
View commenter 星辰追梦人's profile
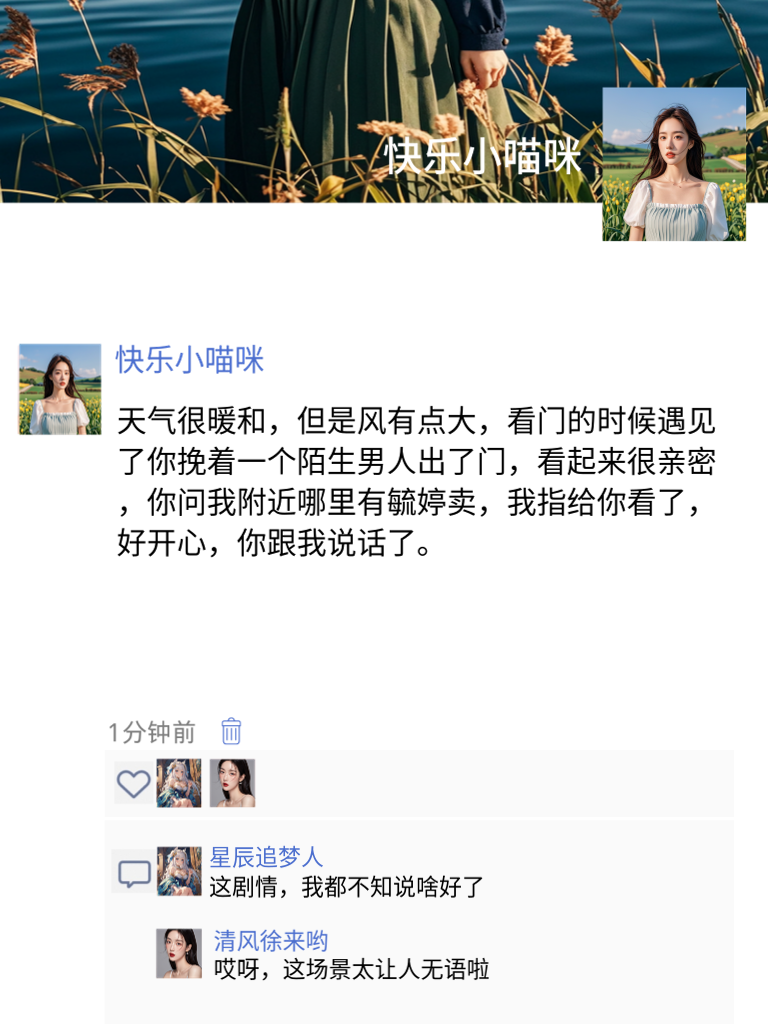[x=266, y=857]
